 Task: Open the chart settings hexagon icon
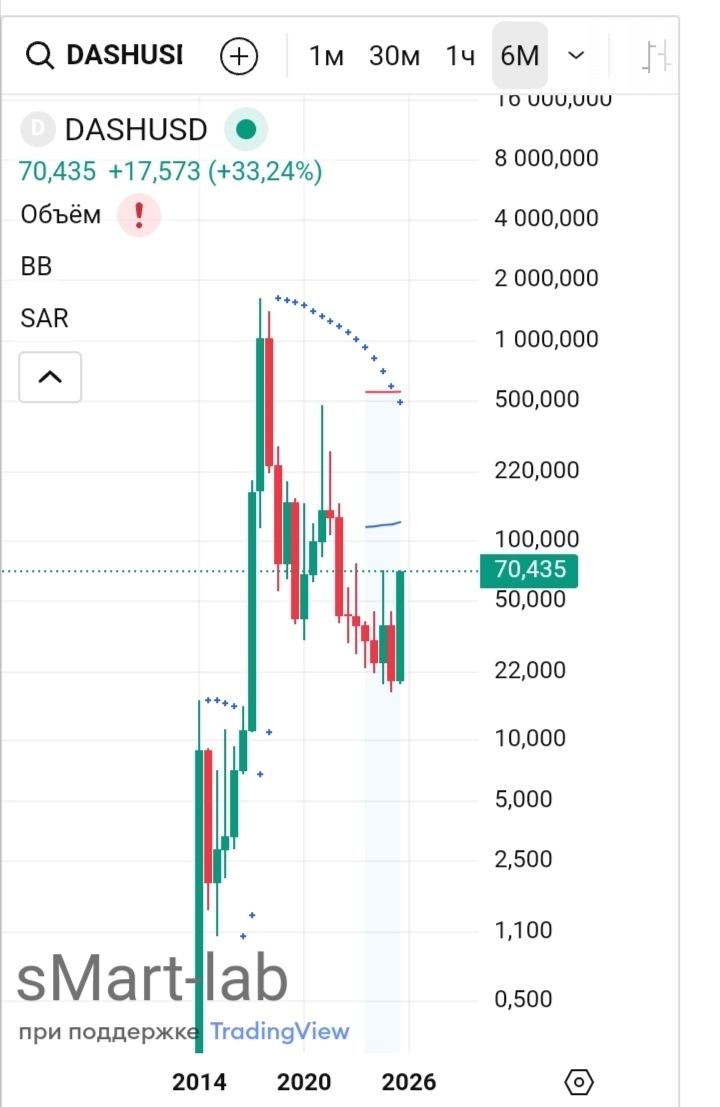(x=578, y=1082)
